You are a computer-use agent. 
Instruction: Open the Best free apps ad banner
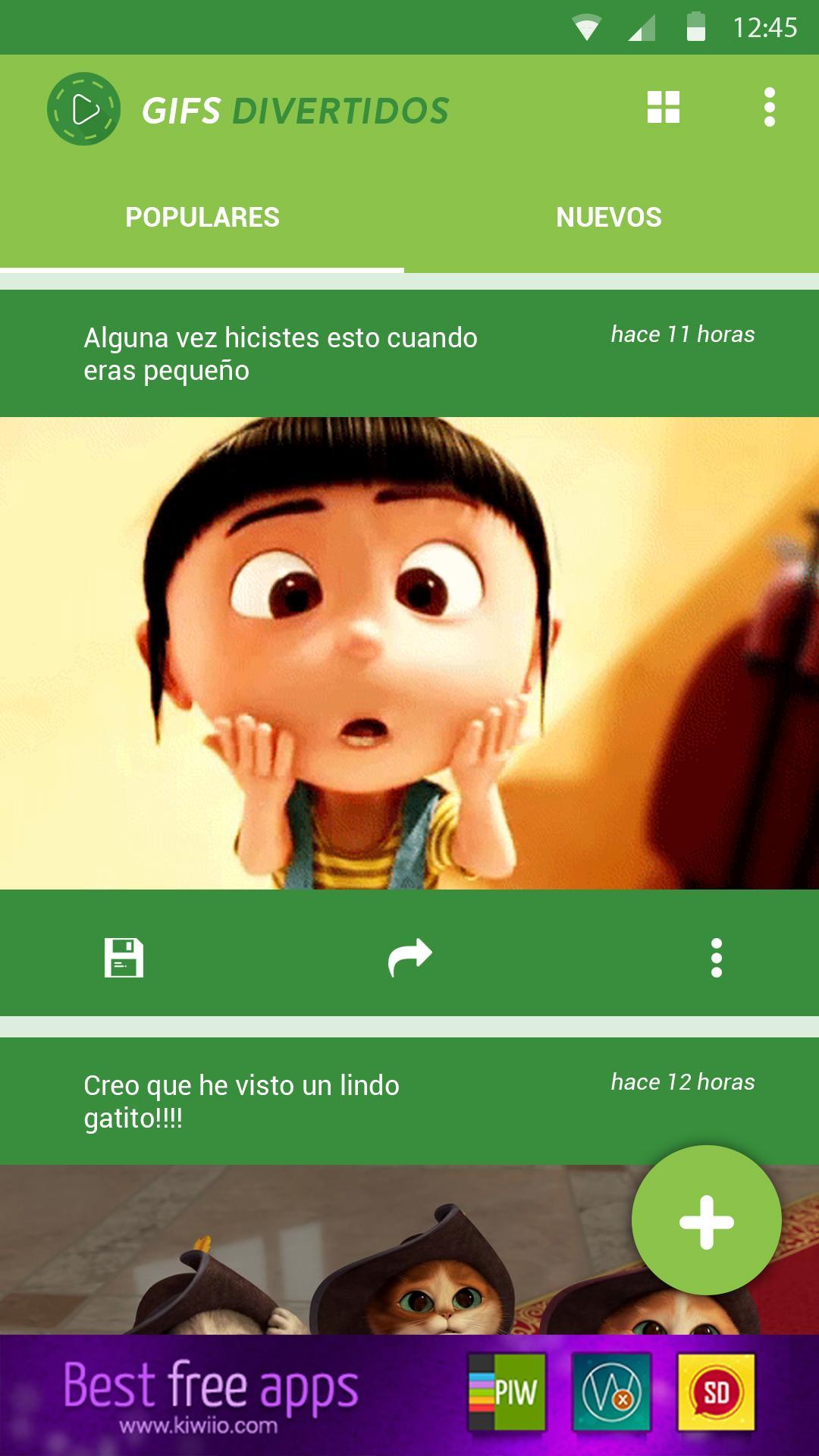pyautogui.click(x=409, y=1394)
